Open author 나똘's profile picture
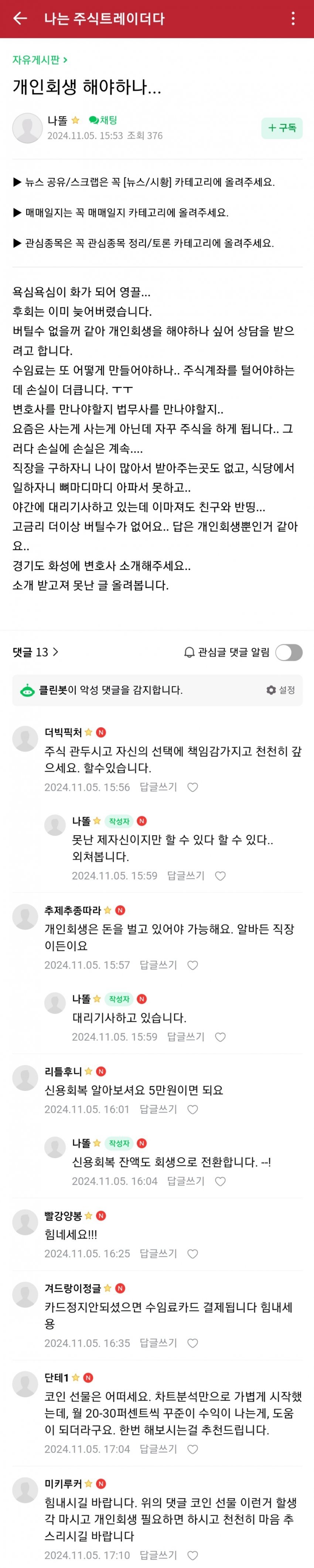 click(27, 128)
